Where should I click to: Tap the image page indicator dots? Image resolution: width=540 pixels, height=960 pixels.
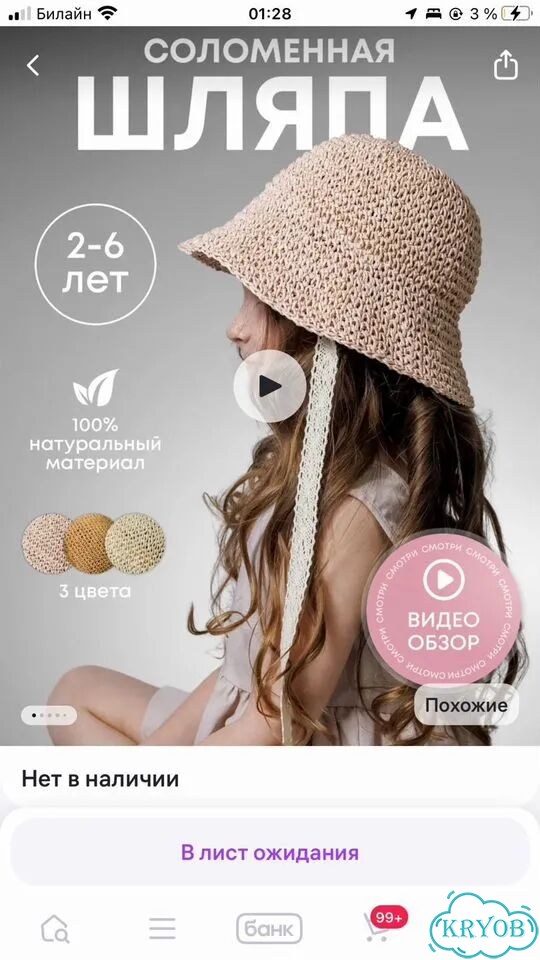pyautogui.click(x=49, y=714)
